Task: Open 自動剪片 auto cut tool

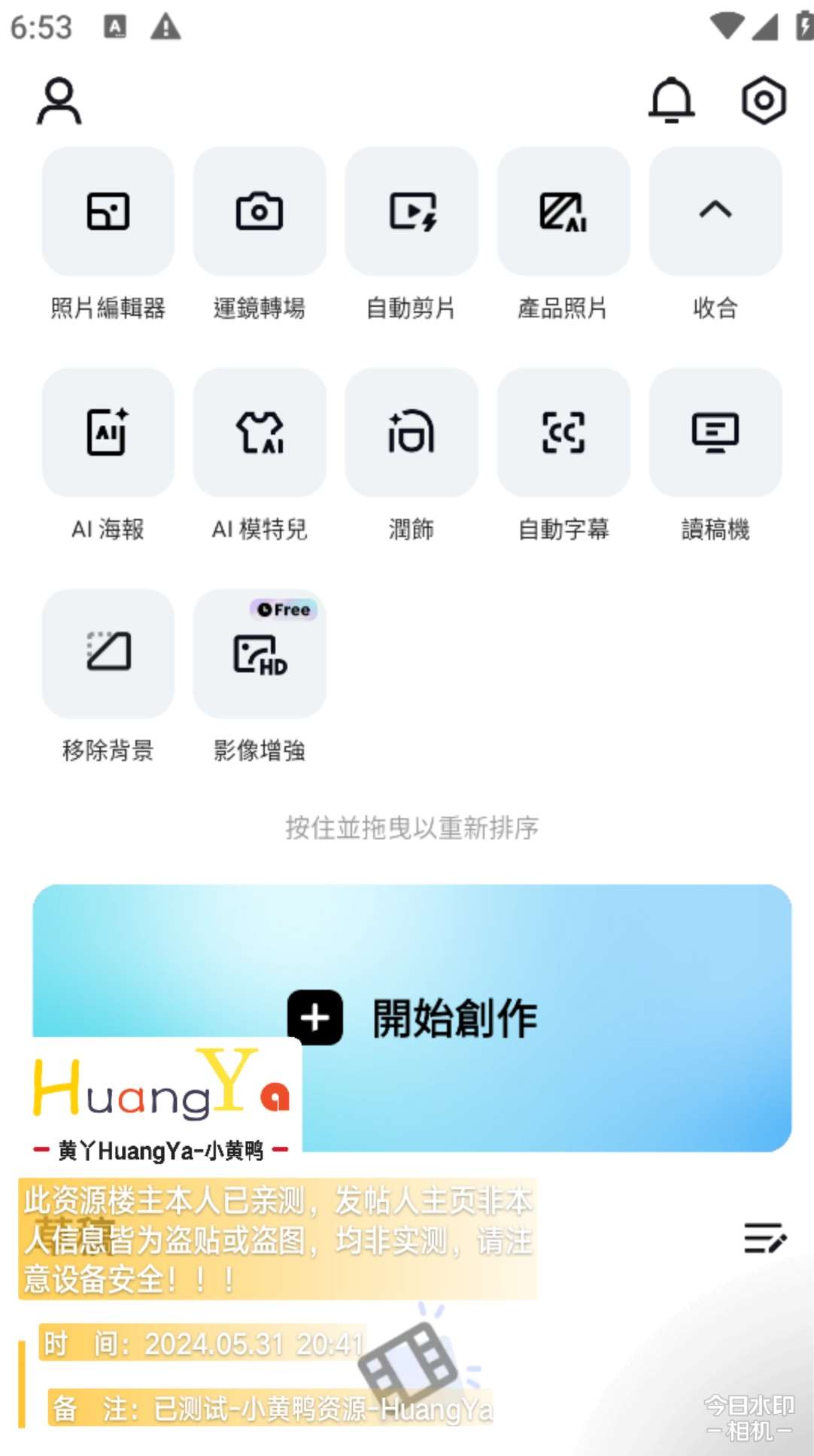Action: [x=412, y=211]
